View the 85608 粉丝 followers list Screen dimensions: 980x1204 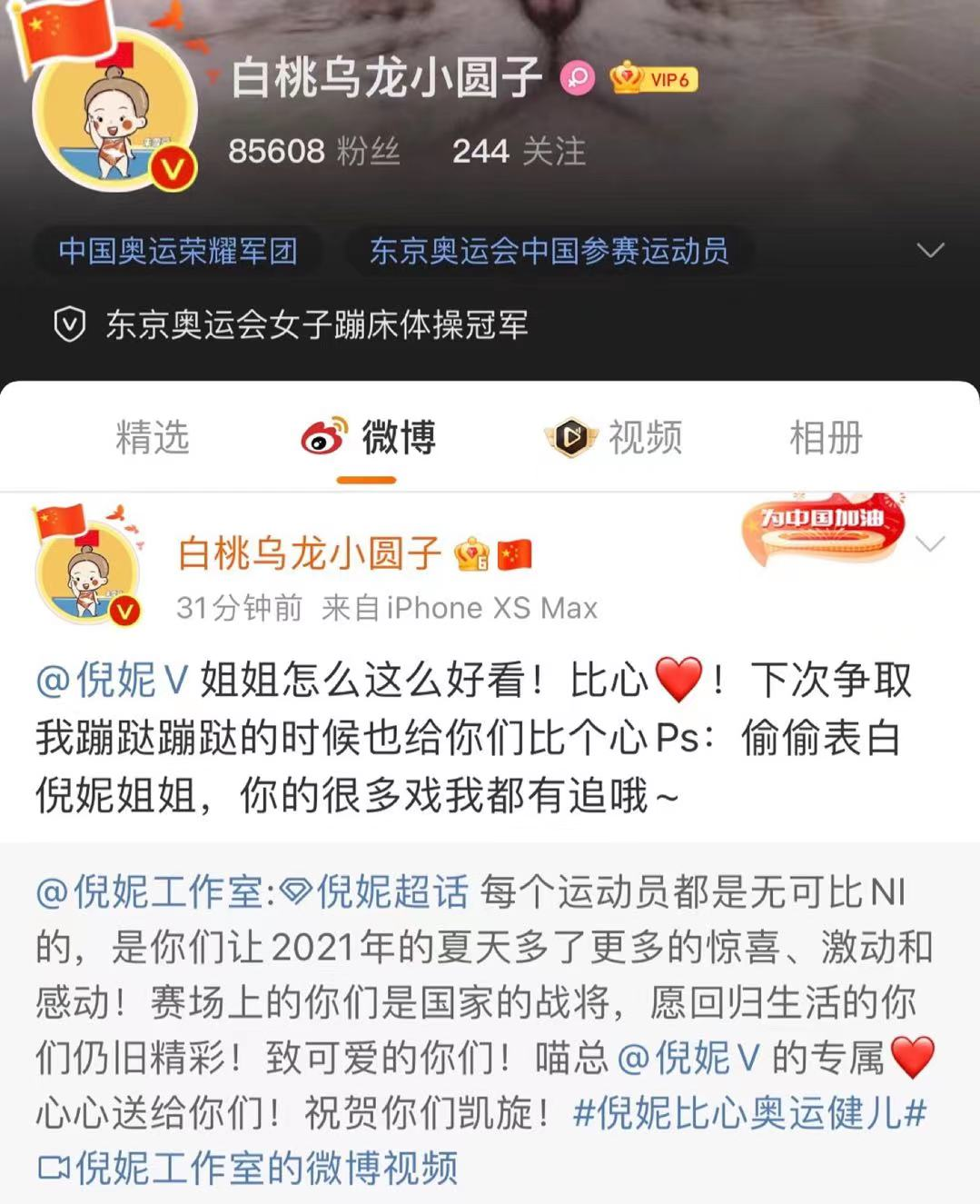pyautogui.click(x=313, y=151)
